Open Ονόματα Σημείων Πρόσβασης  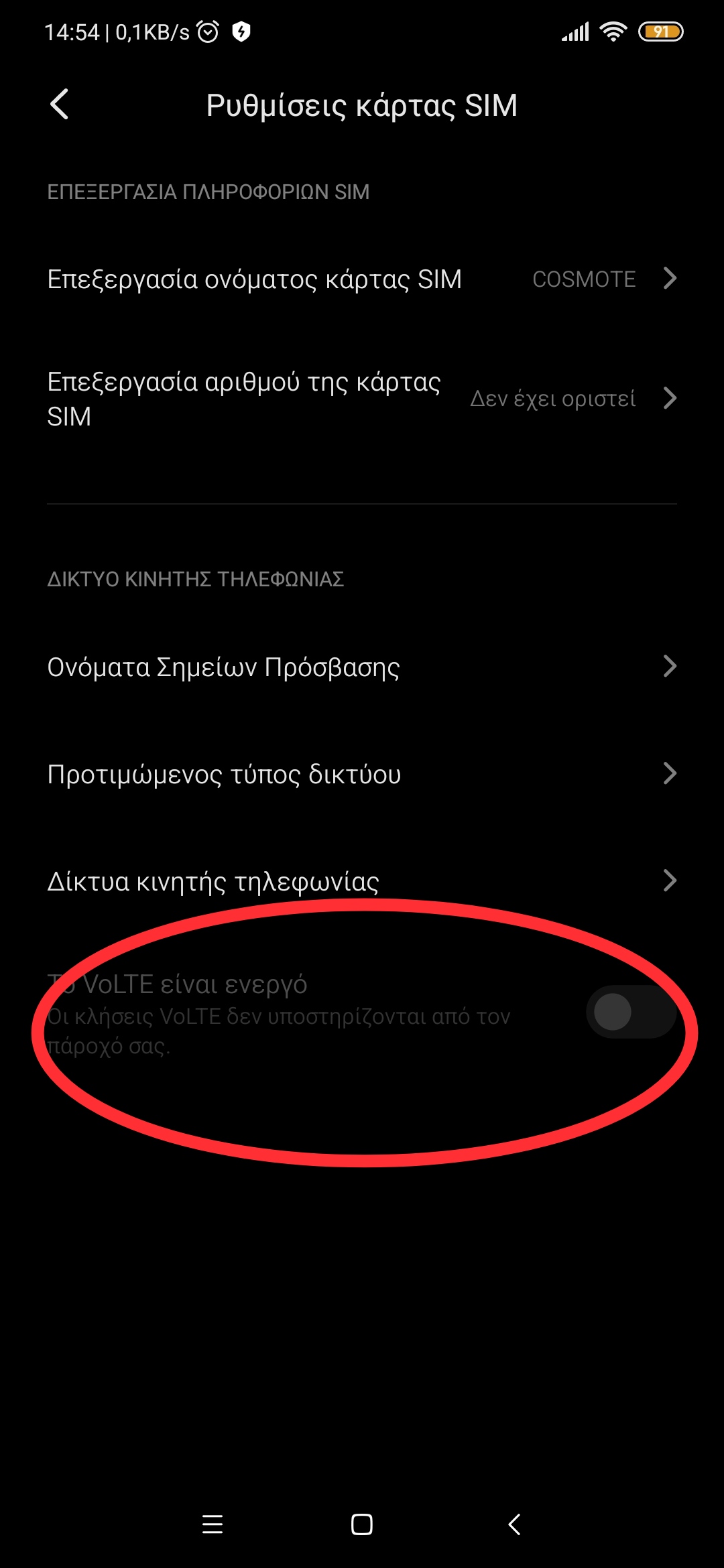coord(362,667)
